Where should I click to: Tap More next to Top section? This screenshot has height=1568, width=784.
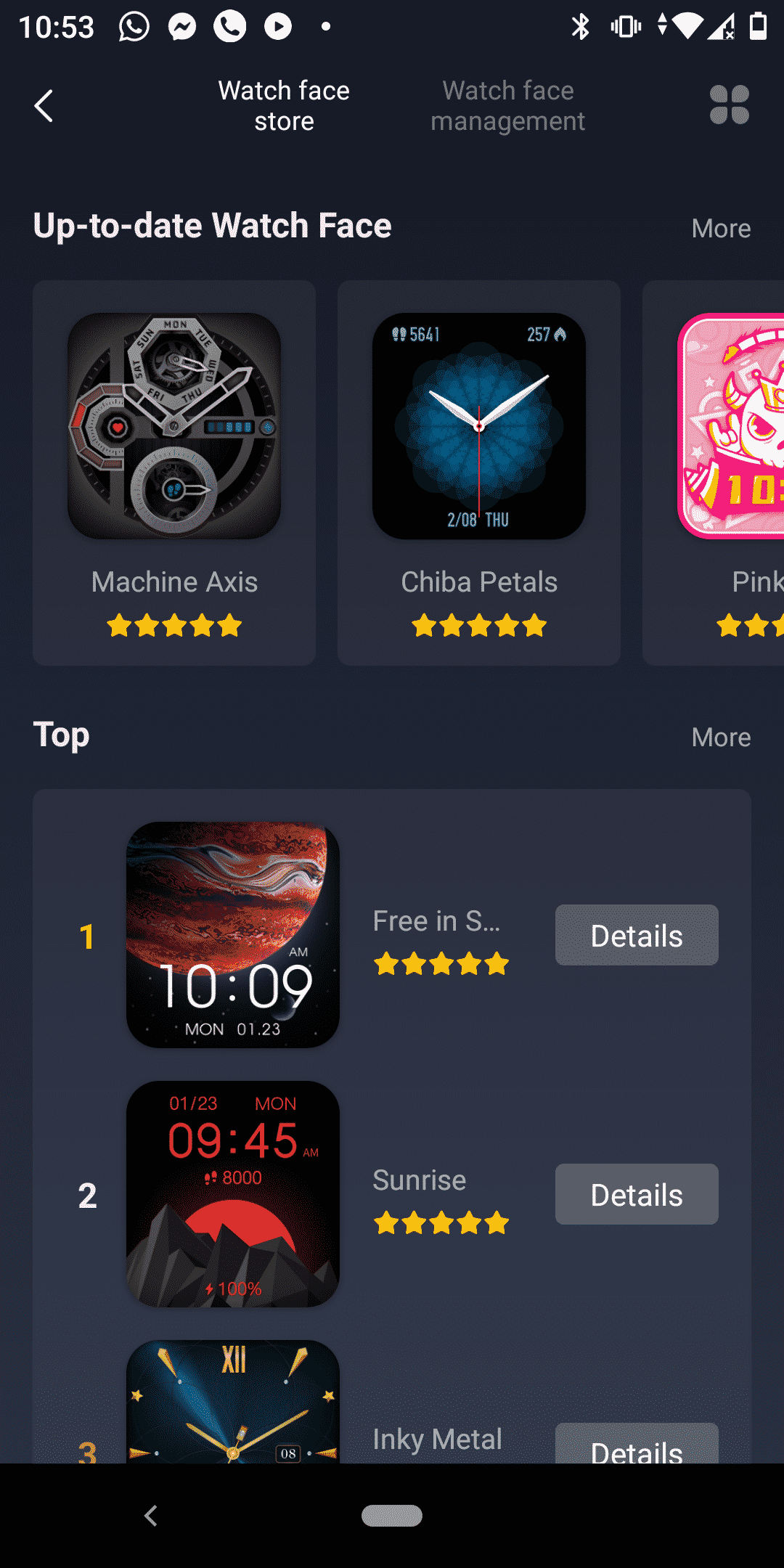click(720, 738)
